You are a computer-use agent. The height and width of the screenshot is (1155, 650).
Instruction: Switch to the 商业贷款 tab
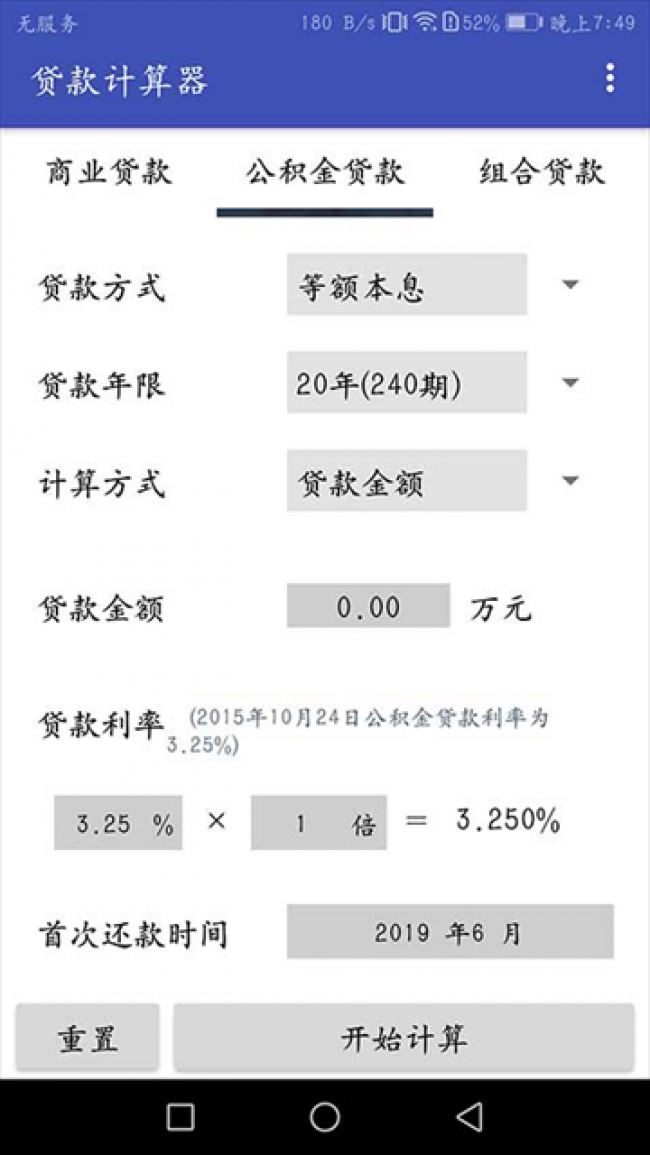point(109,172)
